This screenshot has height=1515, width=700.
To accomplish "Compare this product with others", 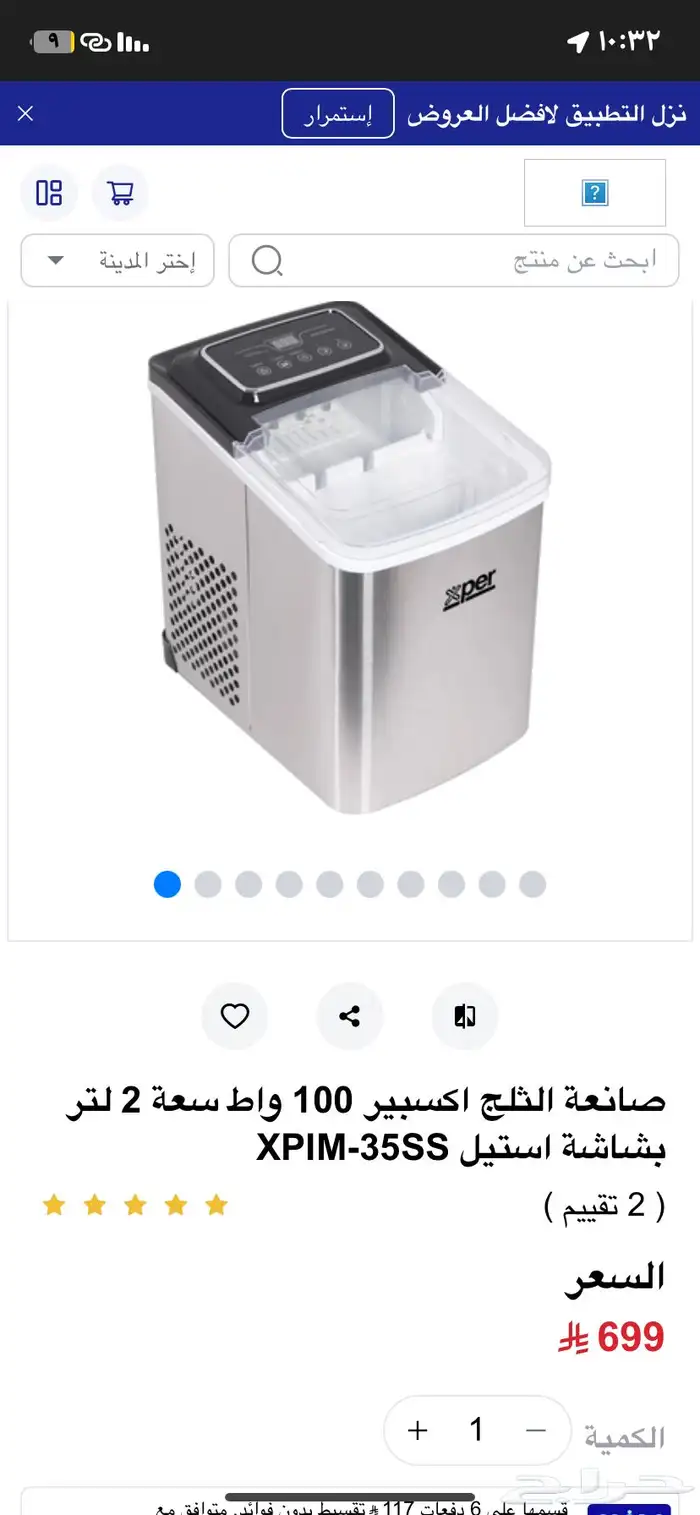I will (x=464, y=1017).
